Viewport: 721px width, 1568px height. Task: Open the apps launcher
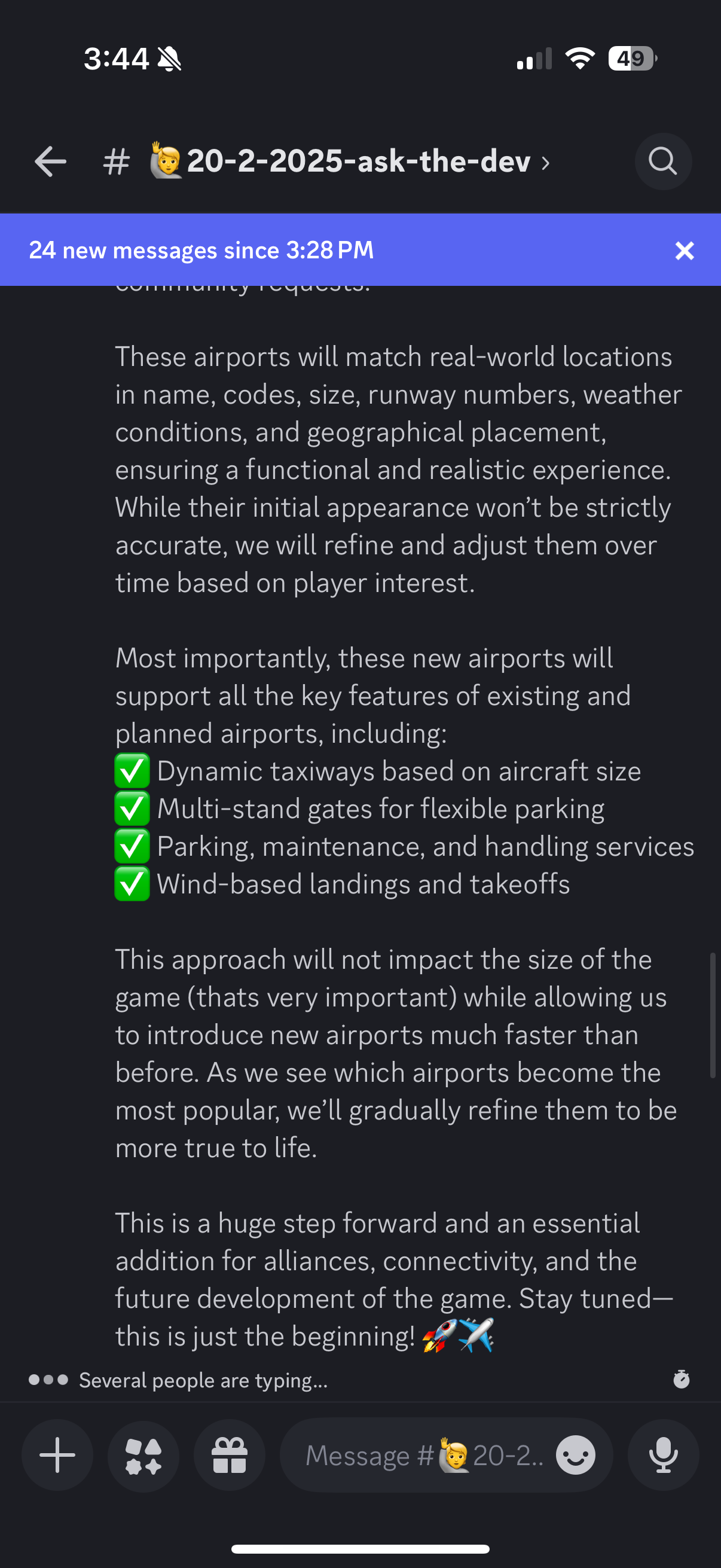[143, 1456]
